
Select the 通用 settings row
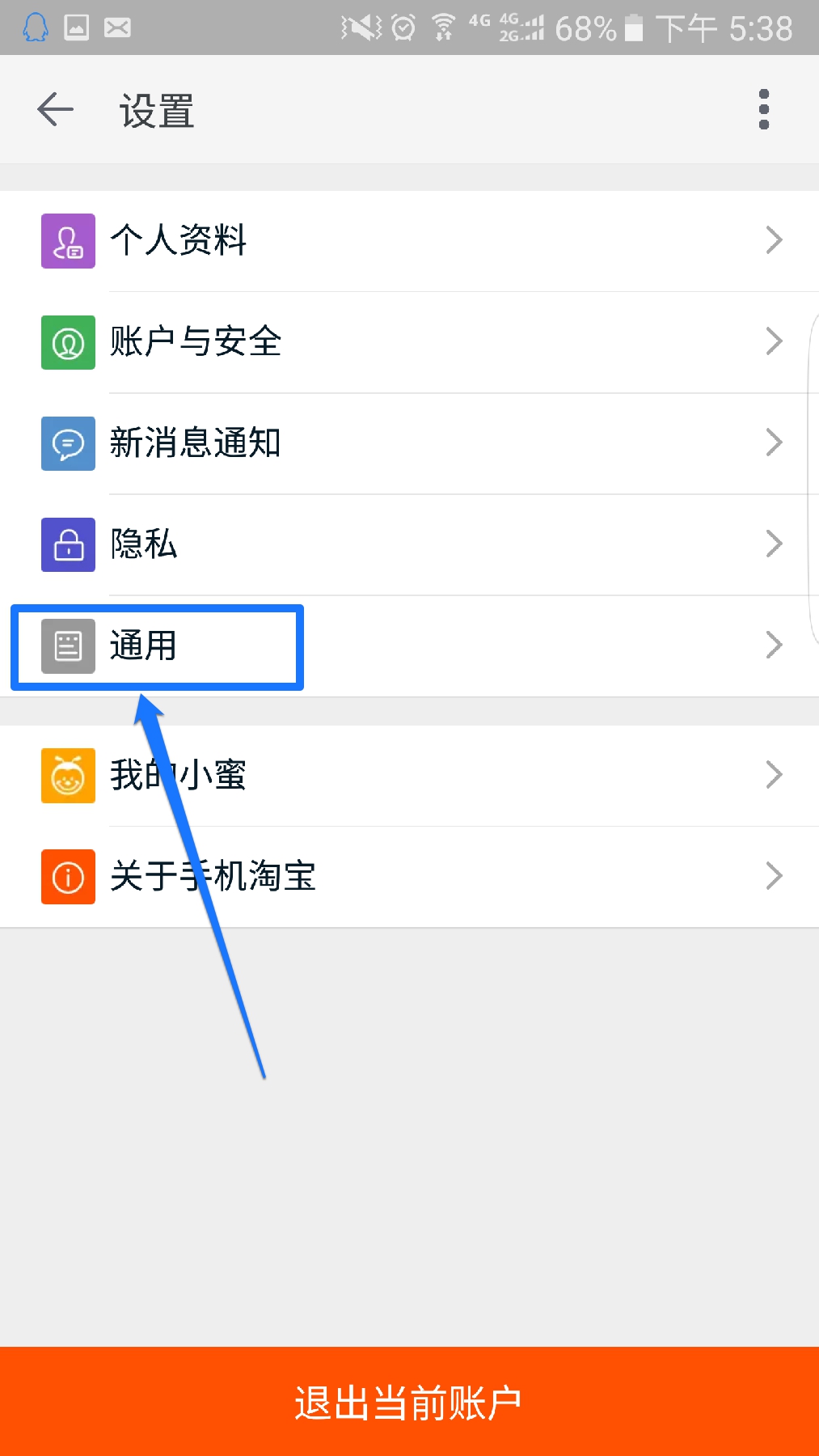[409, 645]
